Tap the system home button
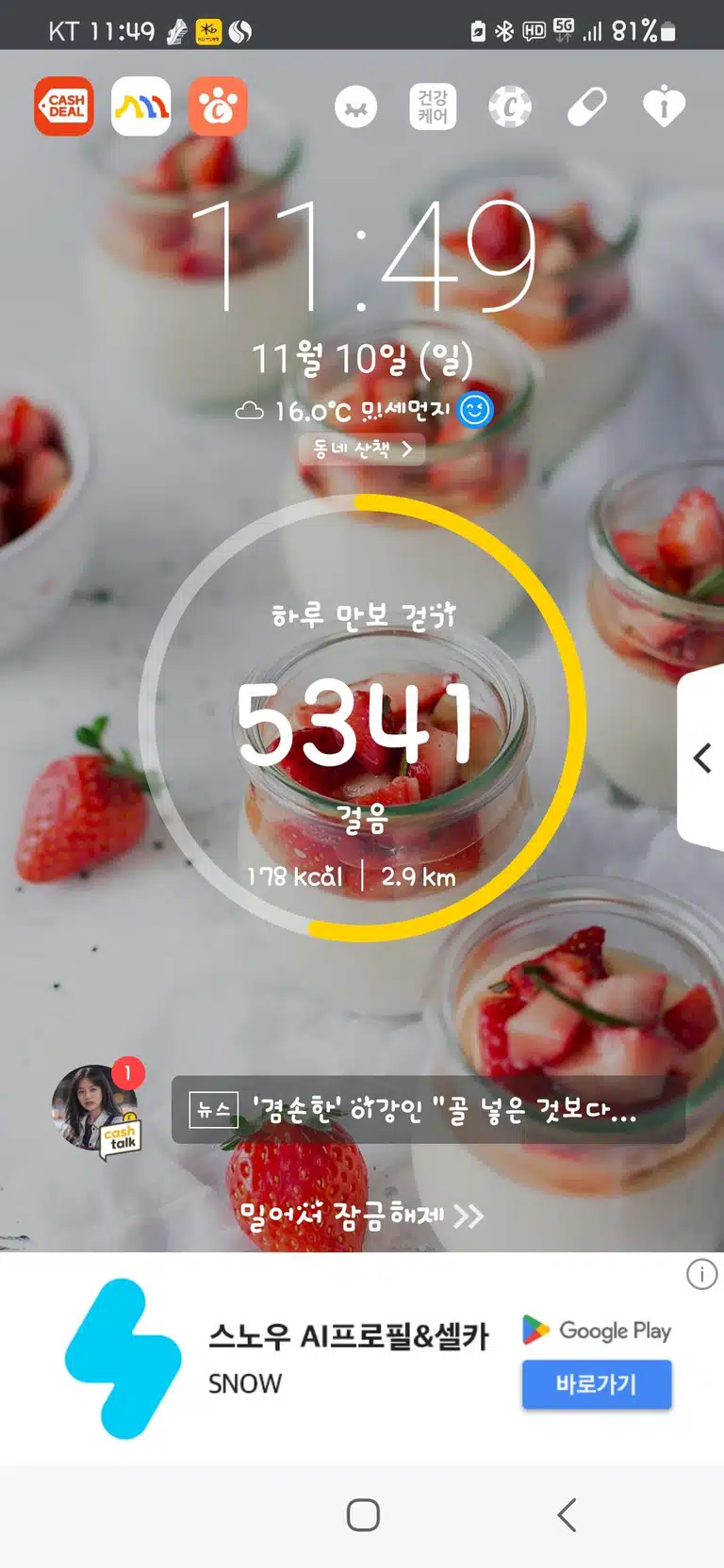724x1568 pixels. pos(363,1515)
